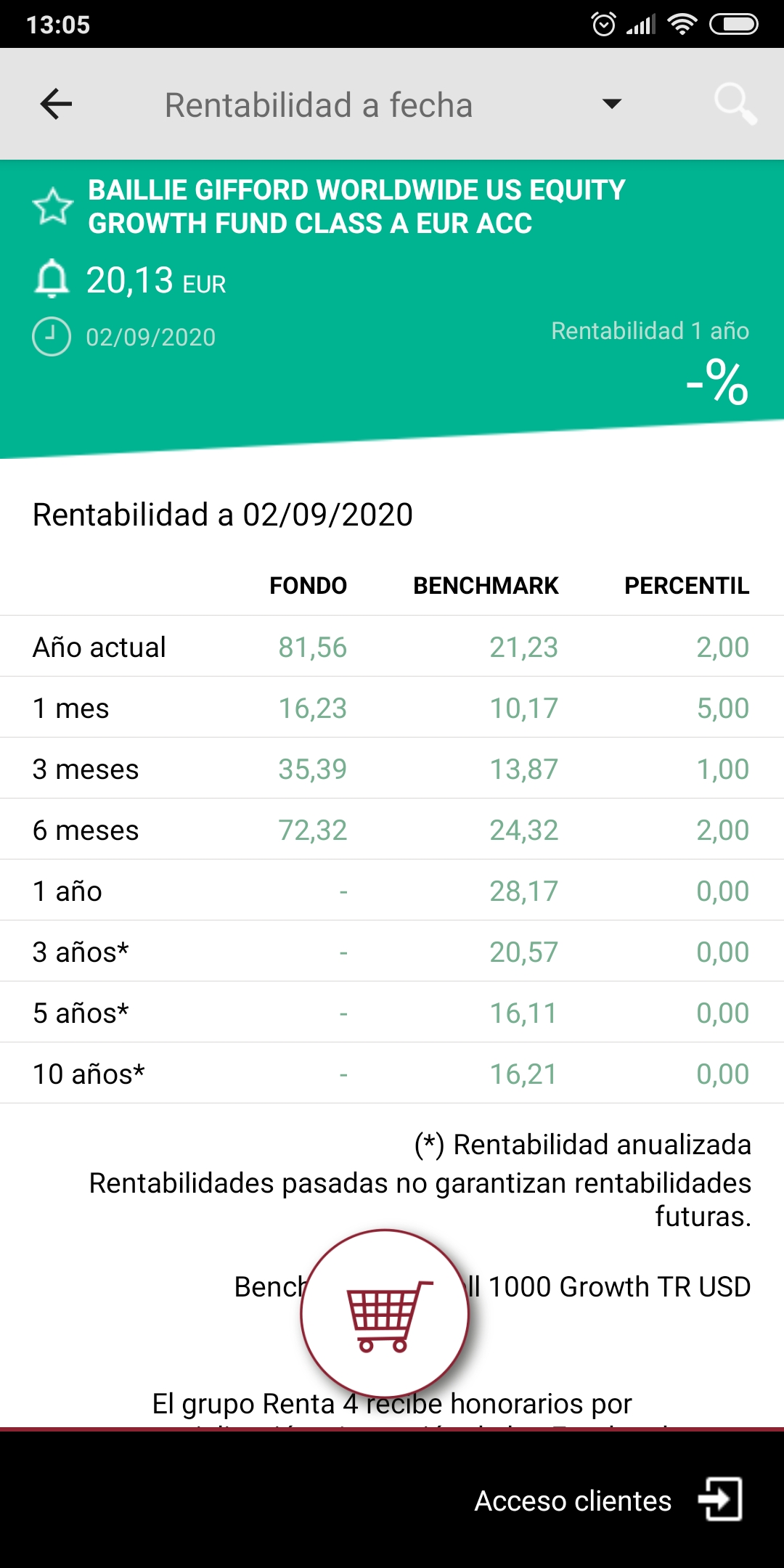The image size is (784, 1568).
Task: Open the Rentabilidad a fecha dropdown
Action: [x=393, y=105]
